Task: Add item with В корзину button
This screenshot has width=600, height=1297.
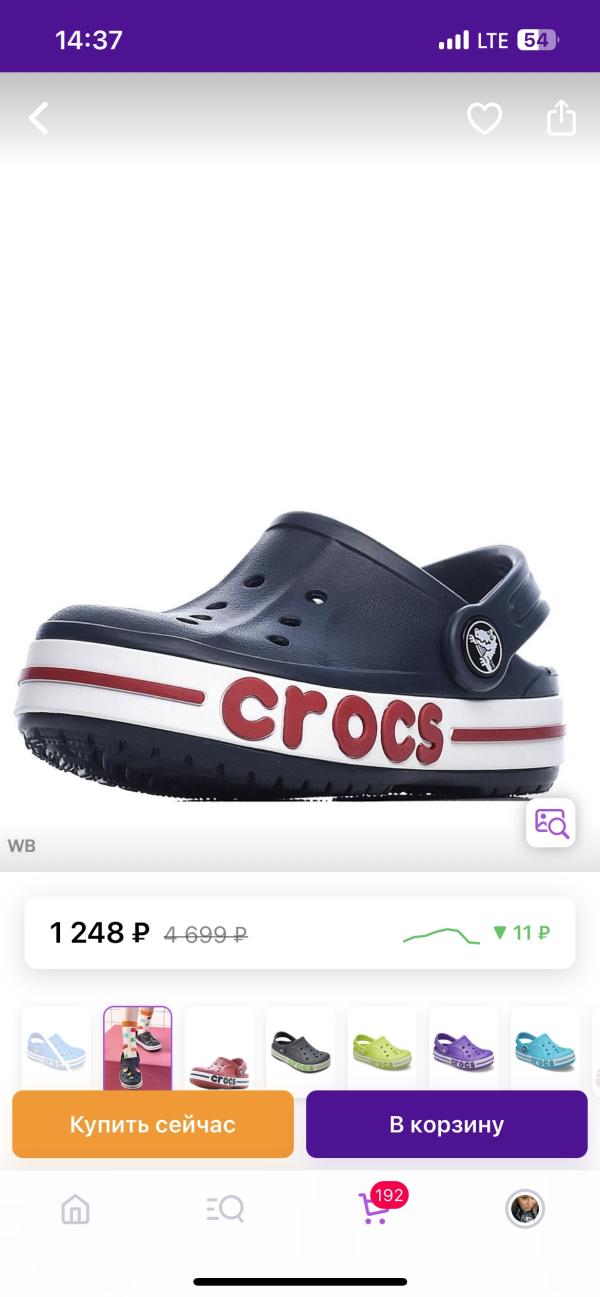Action: pos(446,1124)
